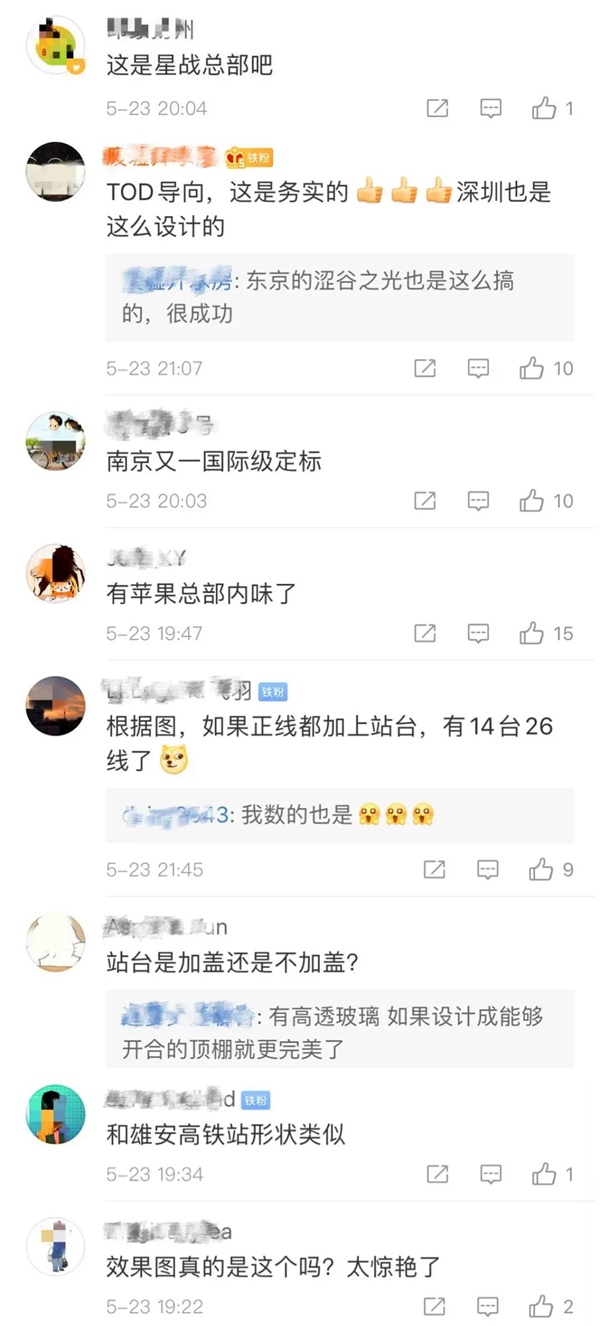Tap the reply icon under the TOD导向 comment
This screenshot has height=1326, width=600.
click(478, 369)
